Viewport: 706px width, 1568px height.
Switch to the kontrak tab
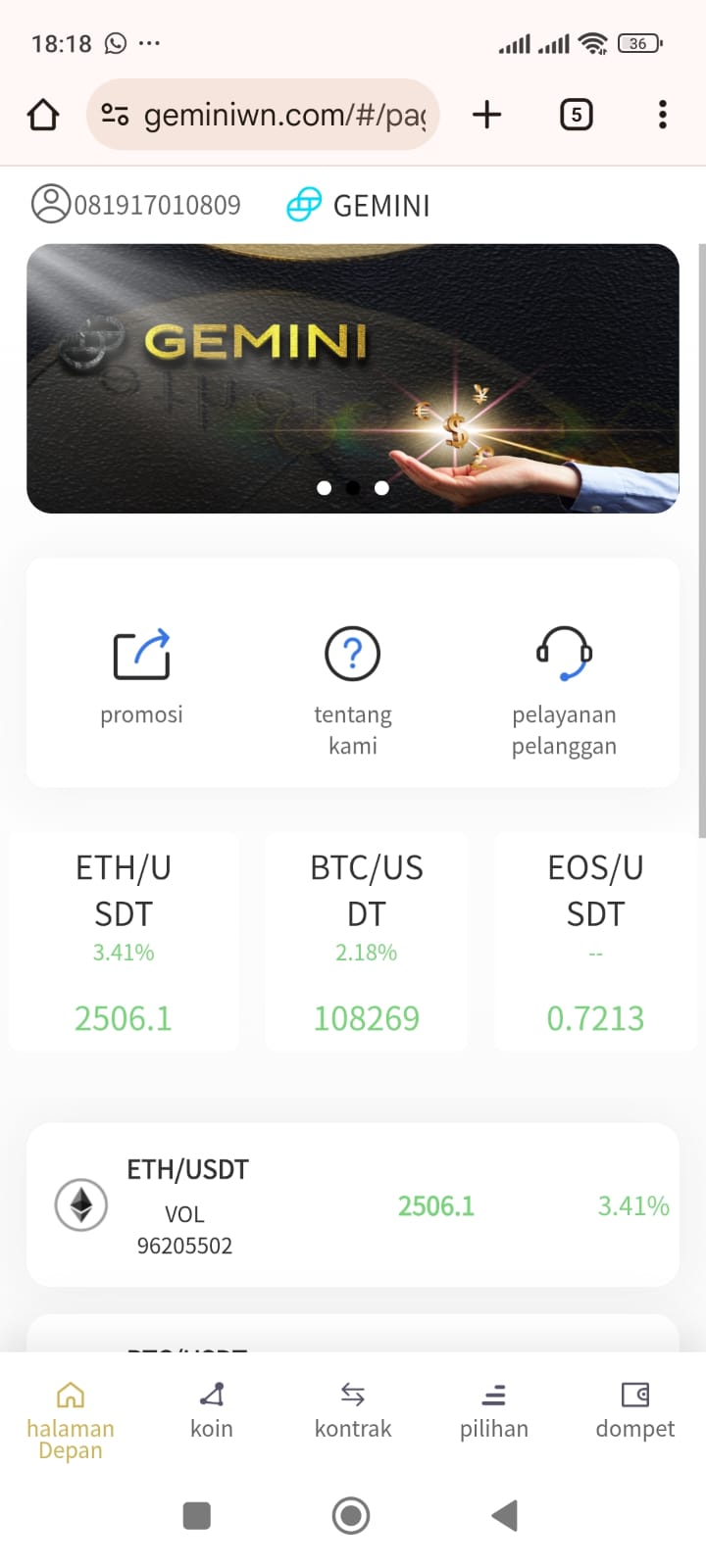pos(353,1410)
